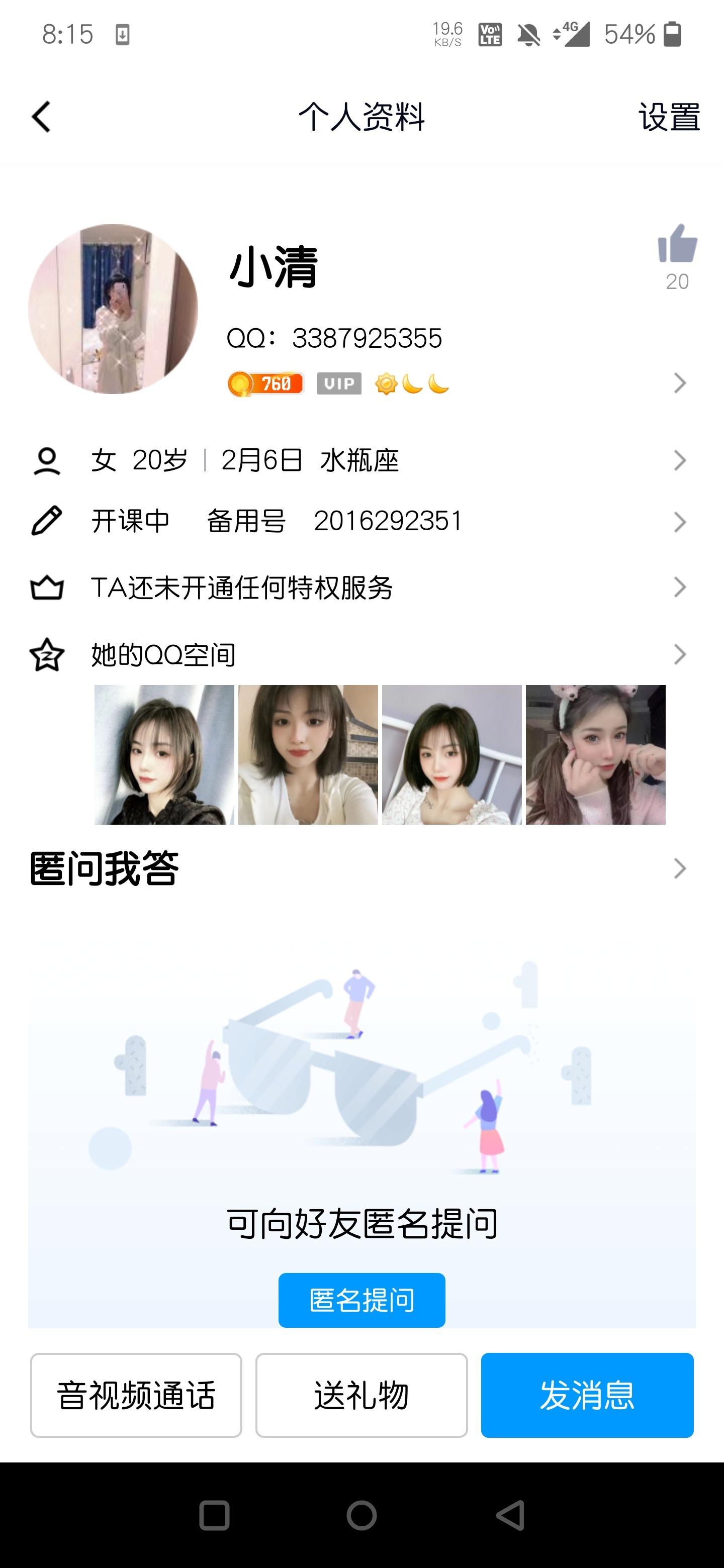Open 她的QQ空间
Screen dimensions: 724x1568
pyautogui.click(x=361, y=654)
